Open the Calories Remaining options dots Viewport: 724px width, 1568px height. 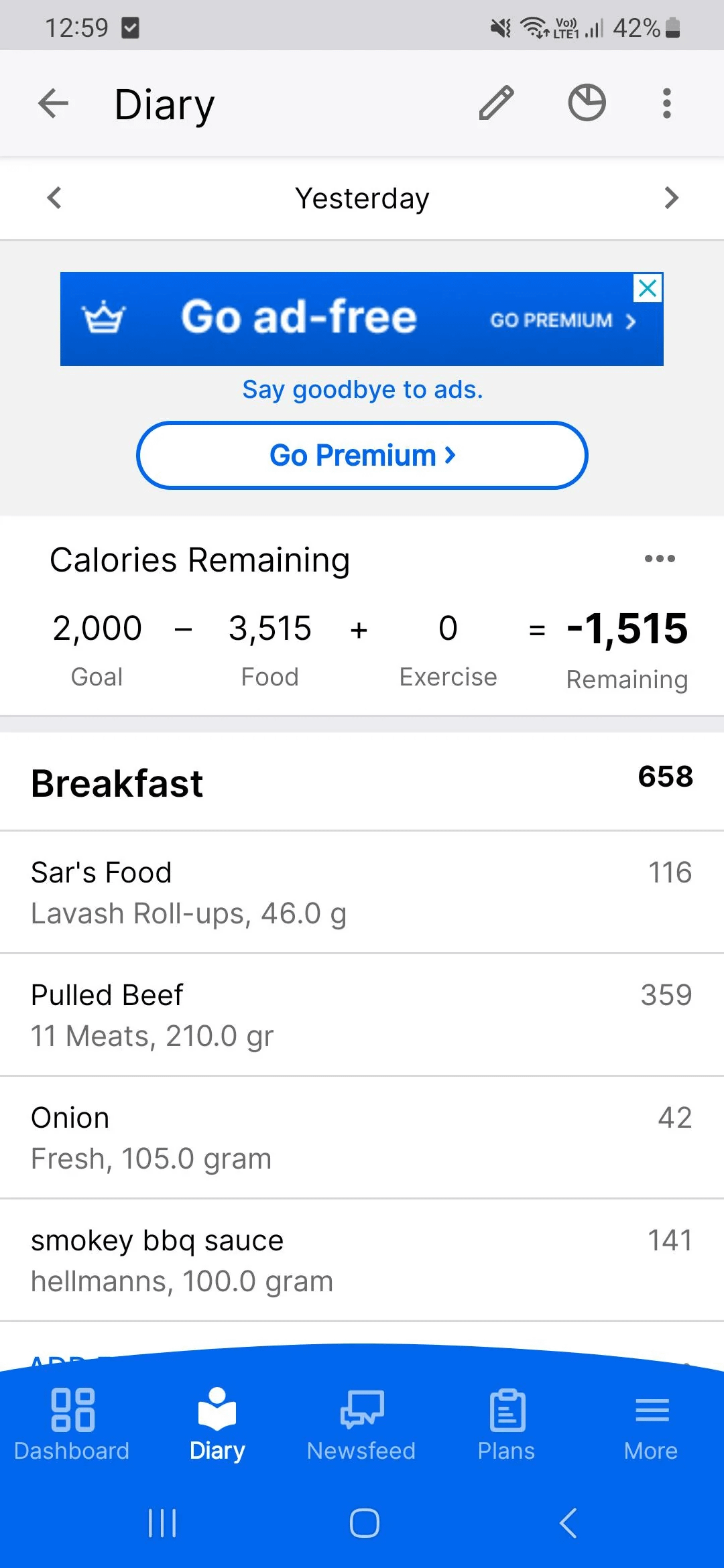coord(660,559)
